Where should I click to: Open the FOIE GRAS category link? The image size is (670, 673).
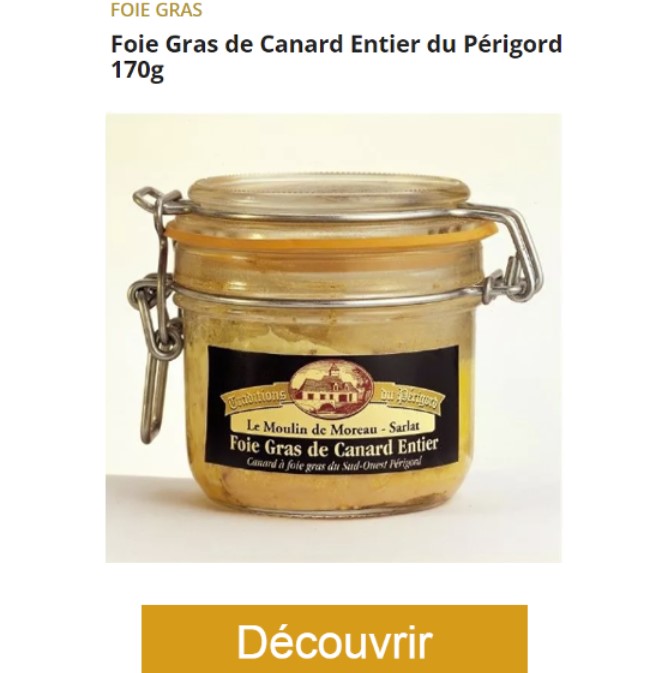point(156,11)
